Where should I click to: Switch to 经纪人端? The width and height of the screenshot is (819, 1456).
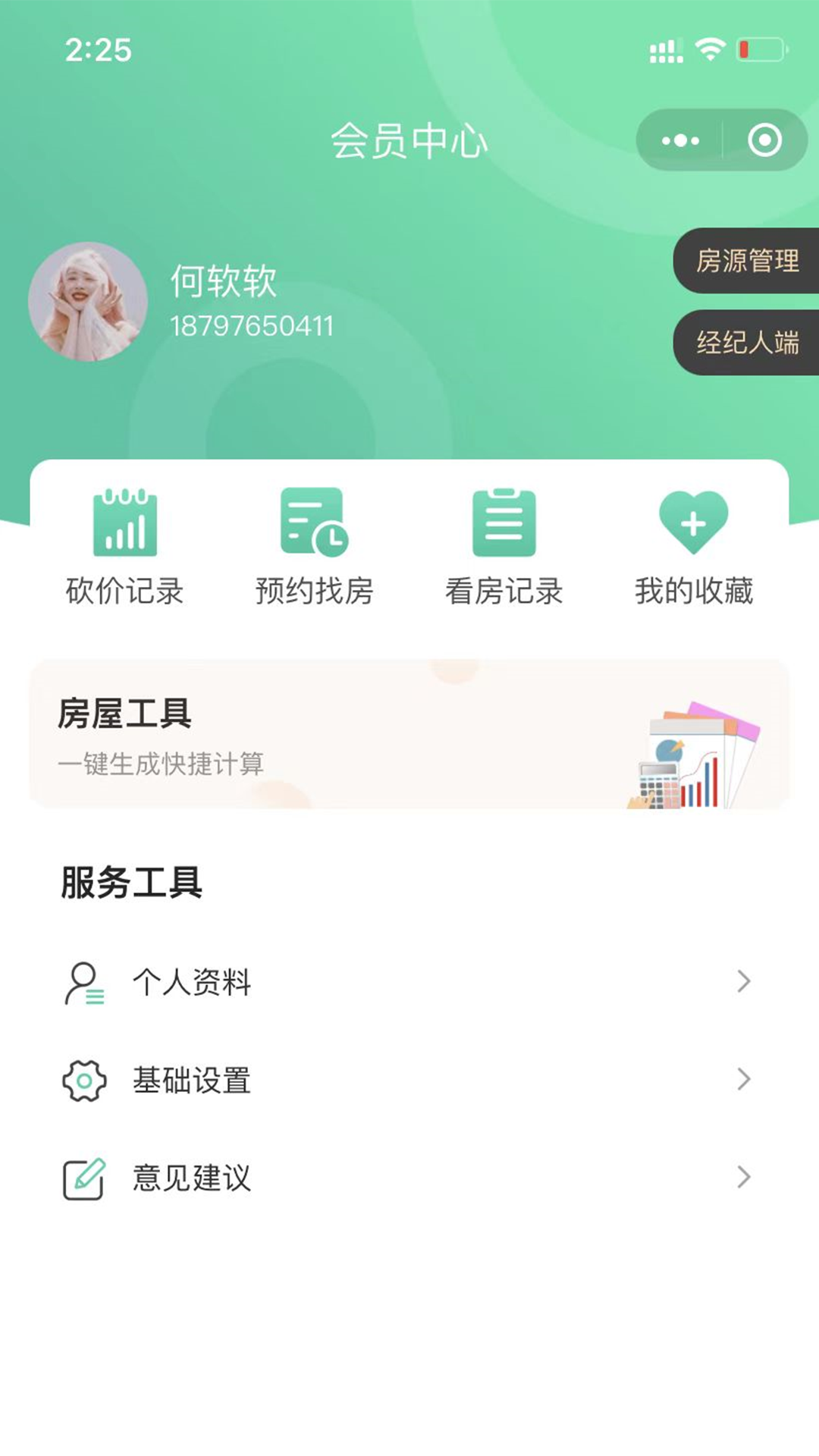[747, 343]
